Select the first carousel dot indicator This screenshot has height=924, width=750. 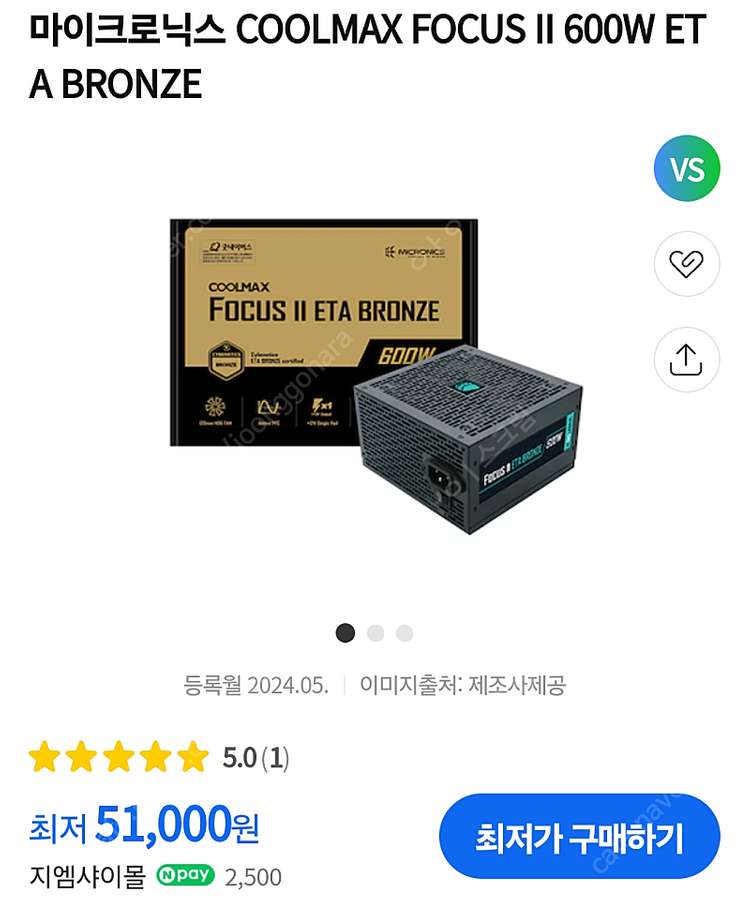point(345,631)
